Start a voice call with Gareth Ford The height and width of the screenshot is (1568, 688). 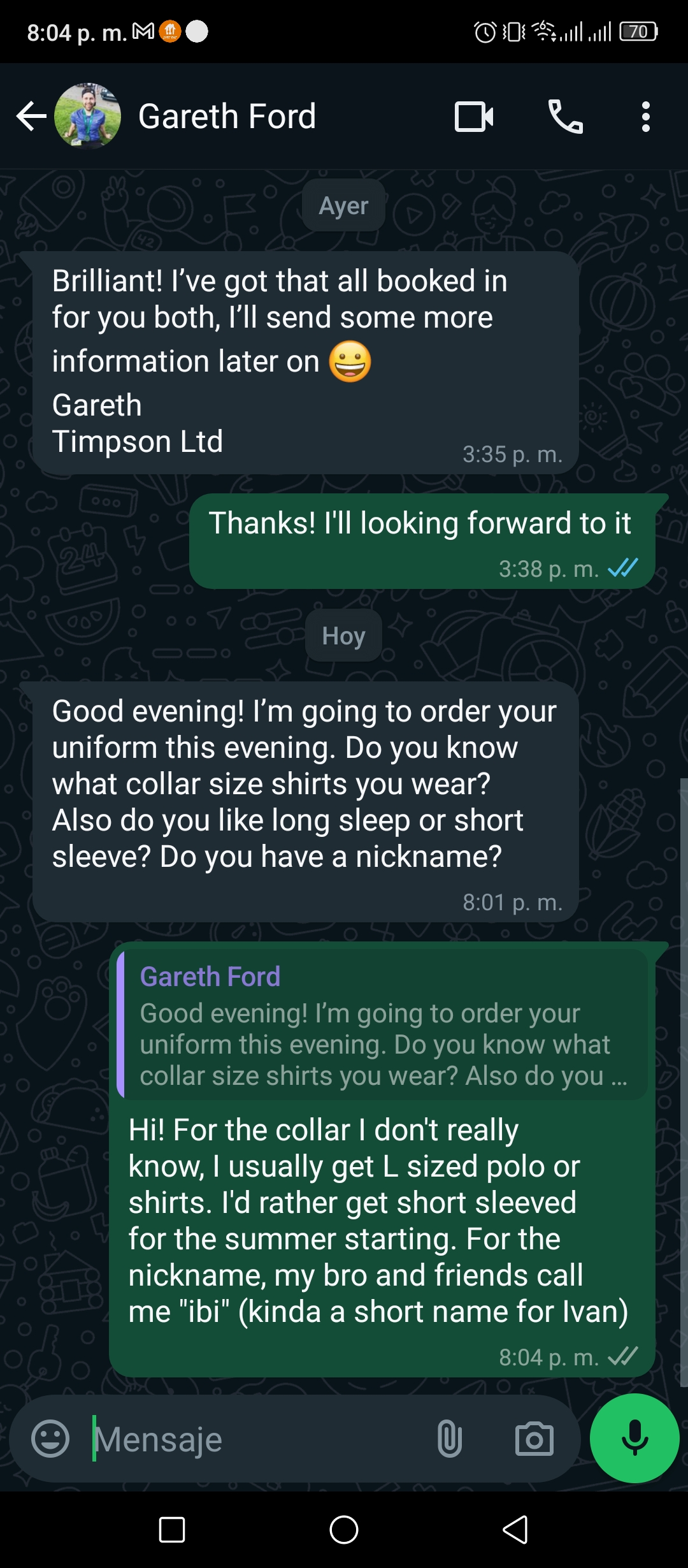coord(566,117)
